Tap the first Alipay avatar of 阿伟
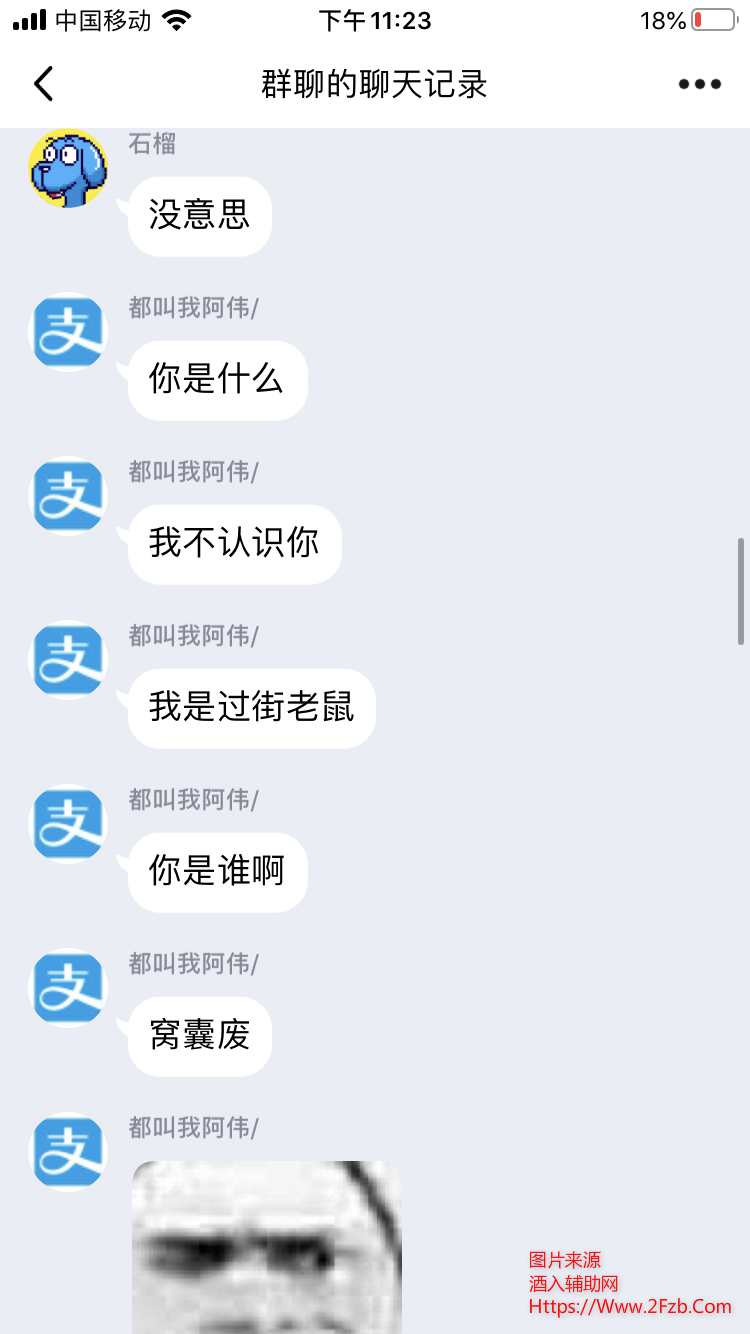Viewport: 750px width, 1334px height. 68,331
